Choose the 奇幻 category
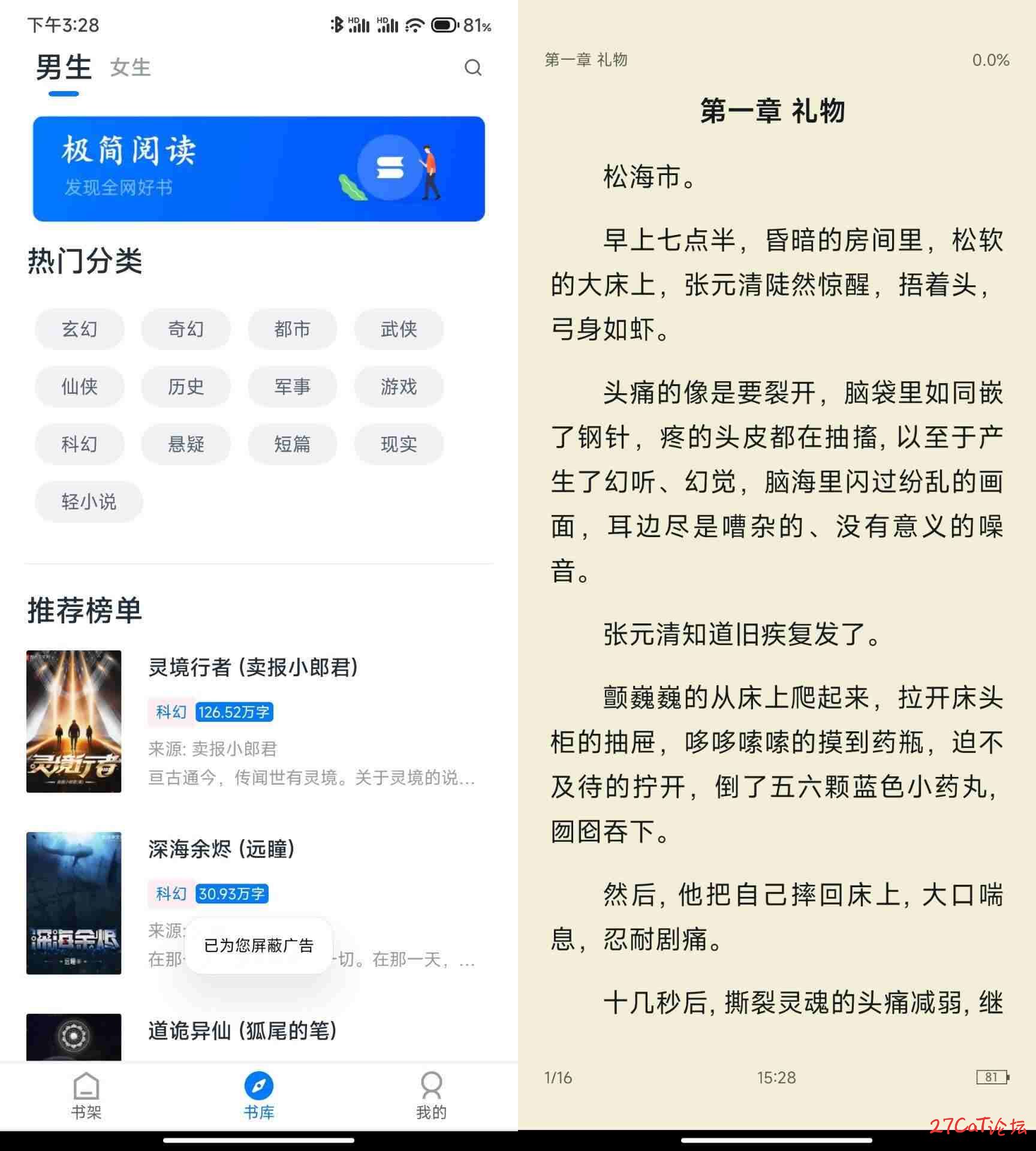The width and height of the screenshot is (1036, 1151). (x=186, y=329)
